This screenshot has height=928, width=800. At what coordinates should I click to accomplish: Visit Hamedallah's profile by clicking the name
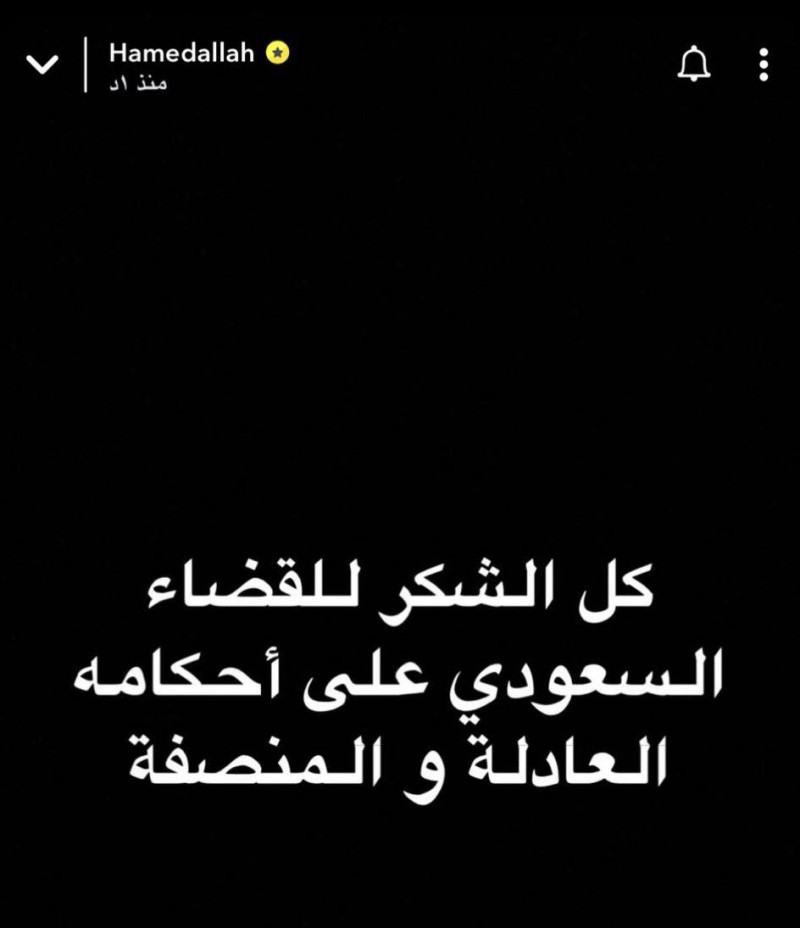(x=182, y=55)
